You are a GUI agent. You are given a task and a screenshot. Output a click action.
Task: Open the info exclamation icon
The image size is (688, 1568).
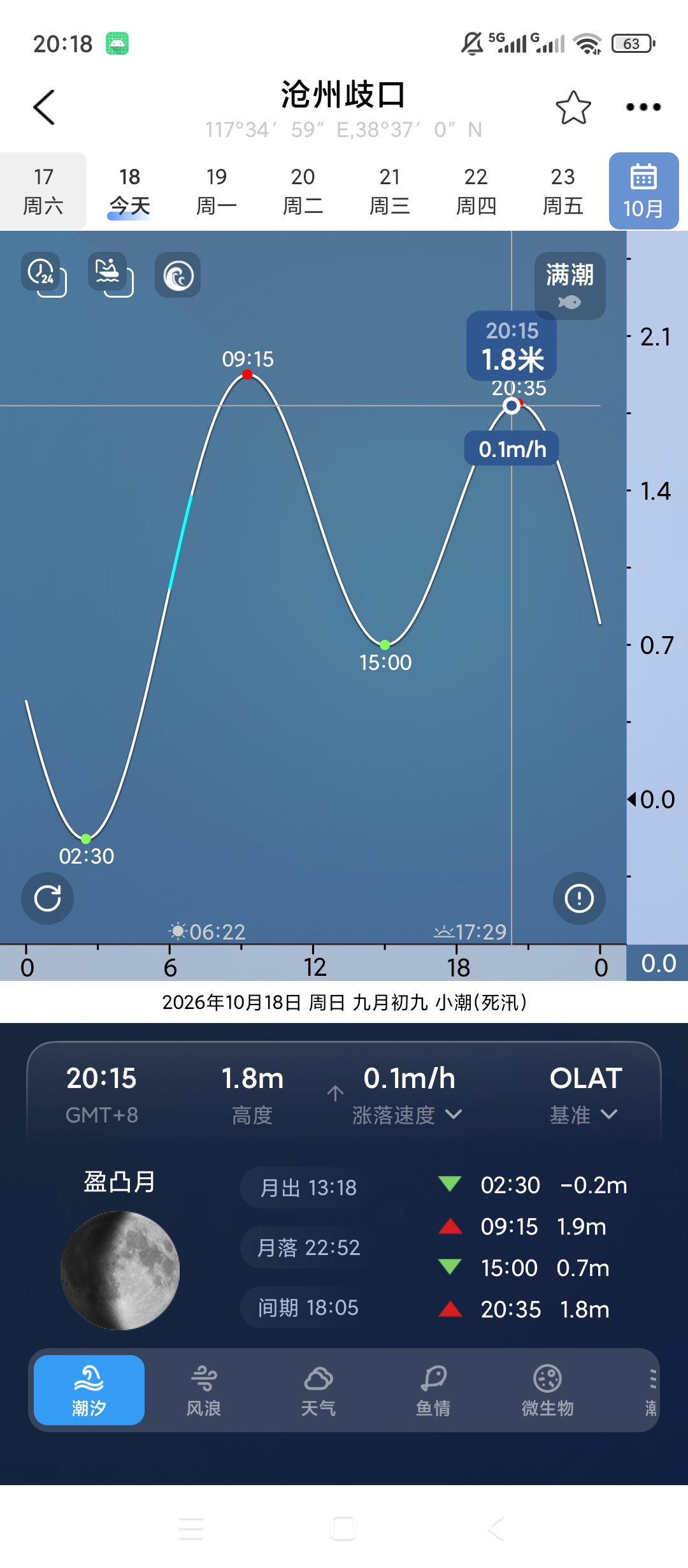pos(579,898)
